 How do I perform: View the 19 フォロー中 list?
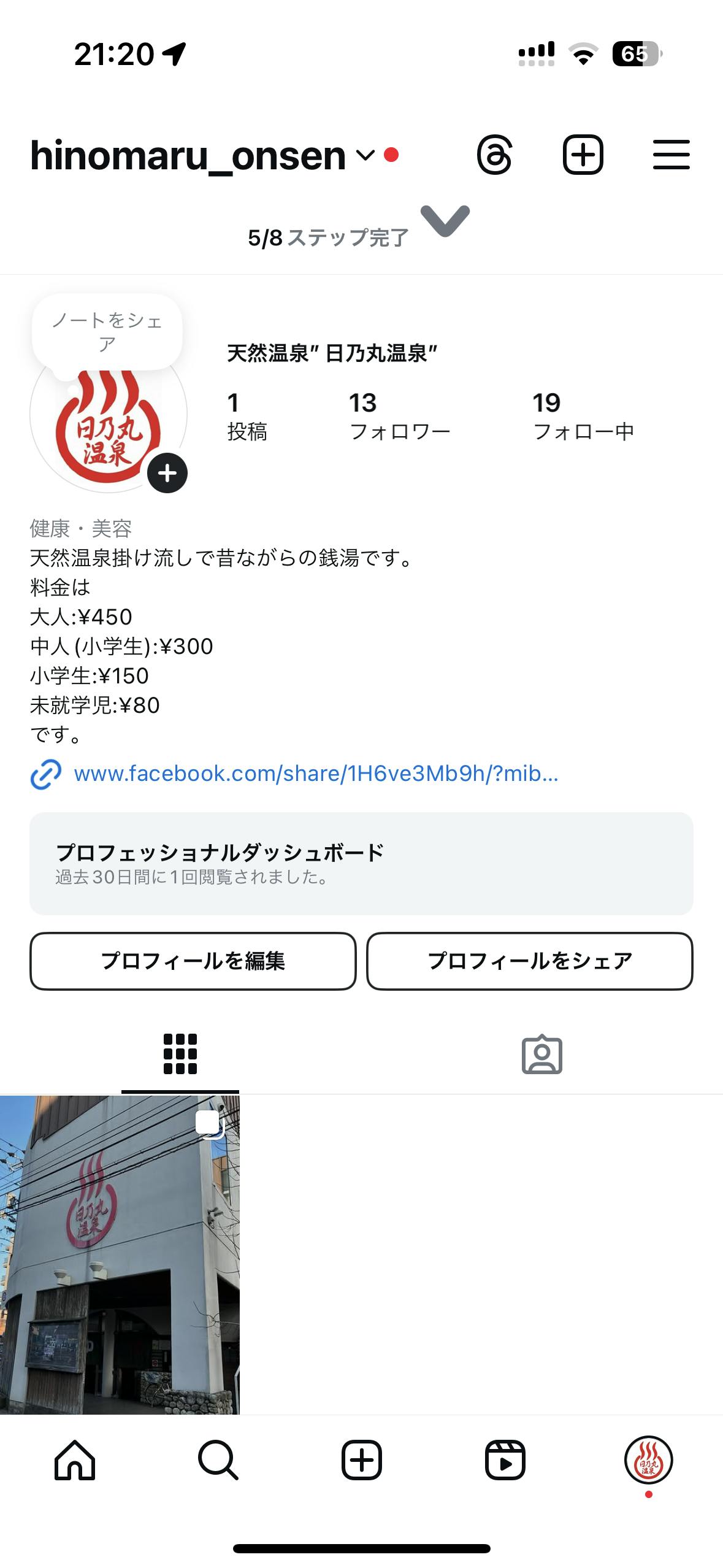[583, 417]
